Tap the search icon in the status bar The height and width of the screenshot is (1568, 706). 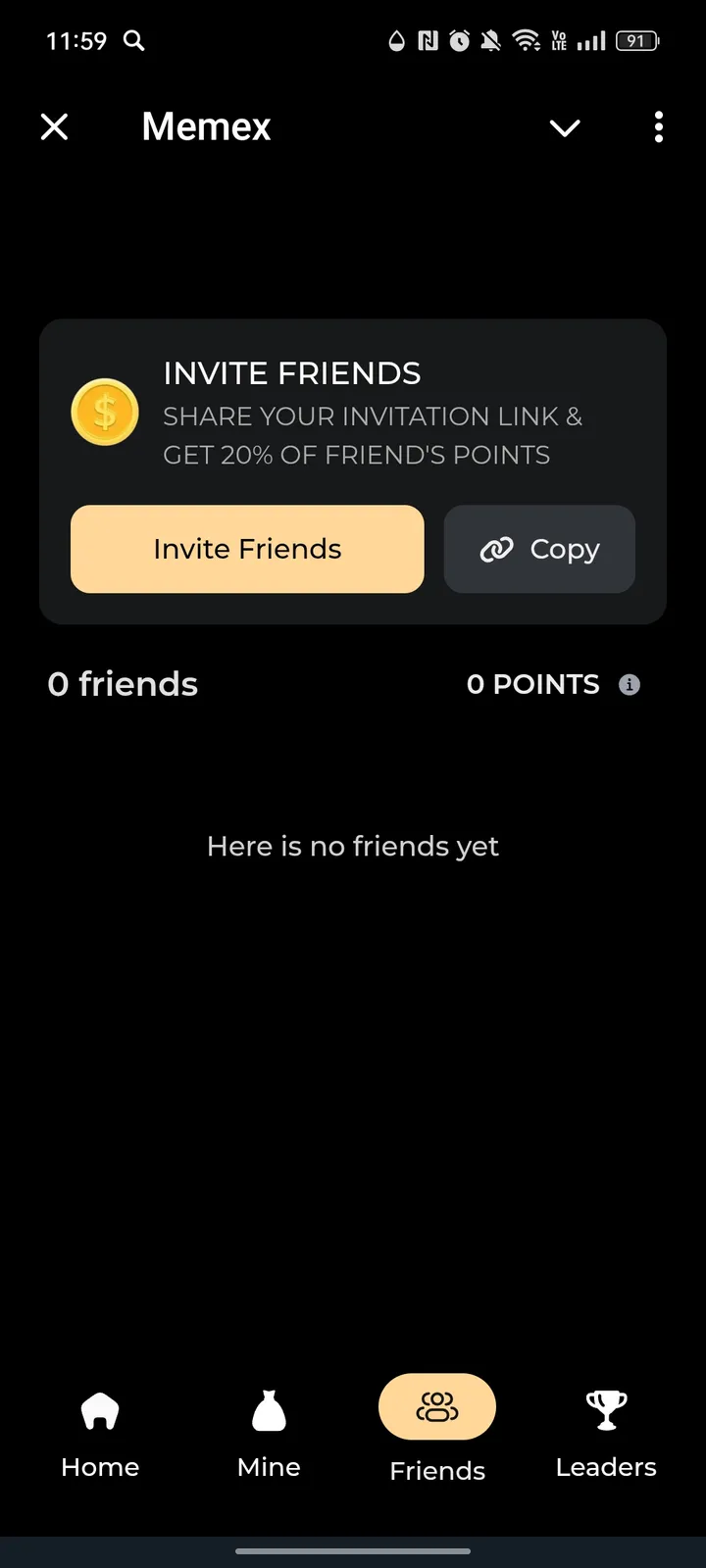point(134,41)
